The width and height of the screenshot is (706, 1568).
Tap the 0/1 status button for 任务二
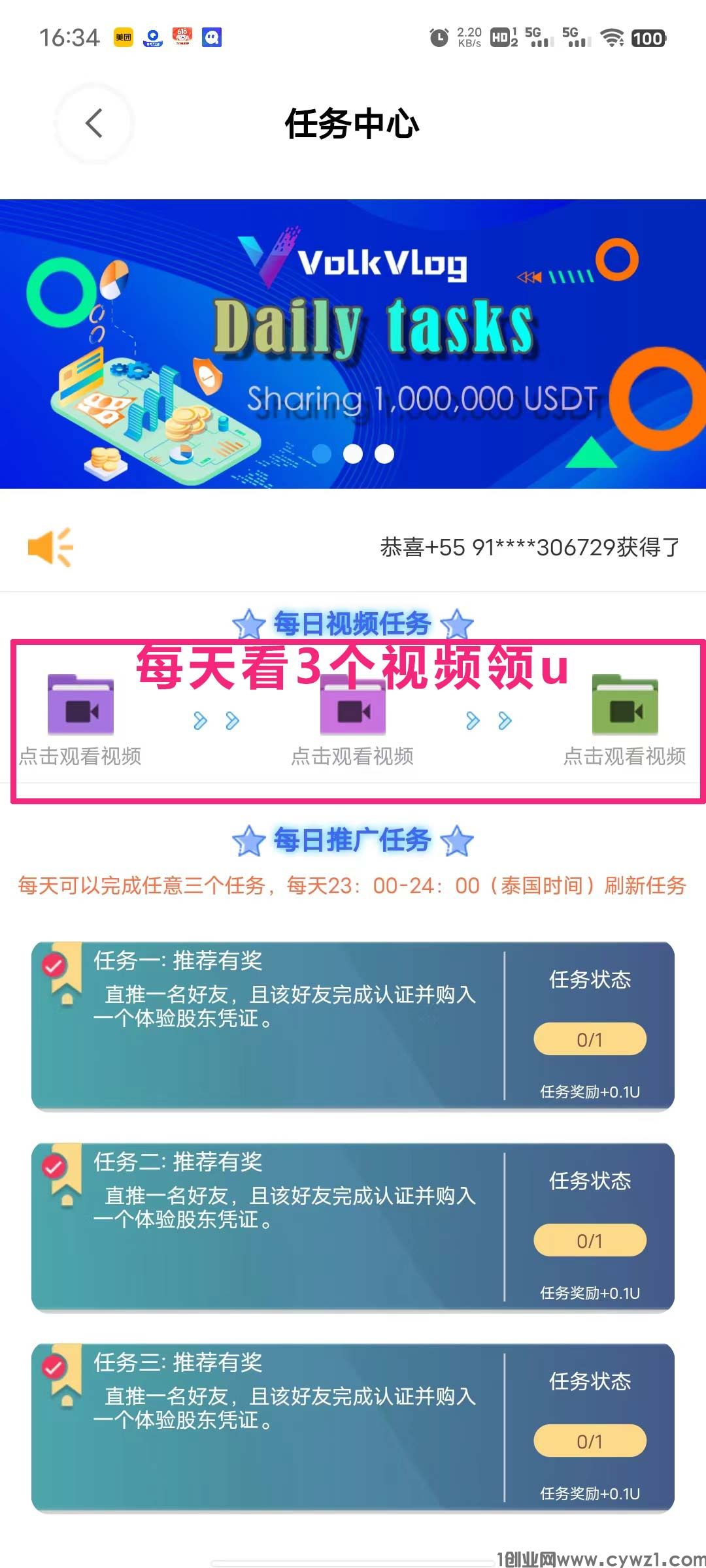[x=590, y=1240]
